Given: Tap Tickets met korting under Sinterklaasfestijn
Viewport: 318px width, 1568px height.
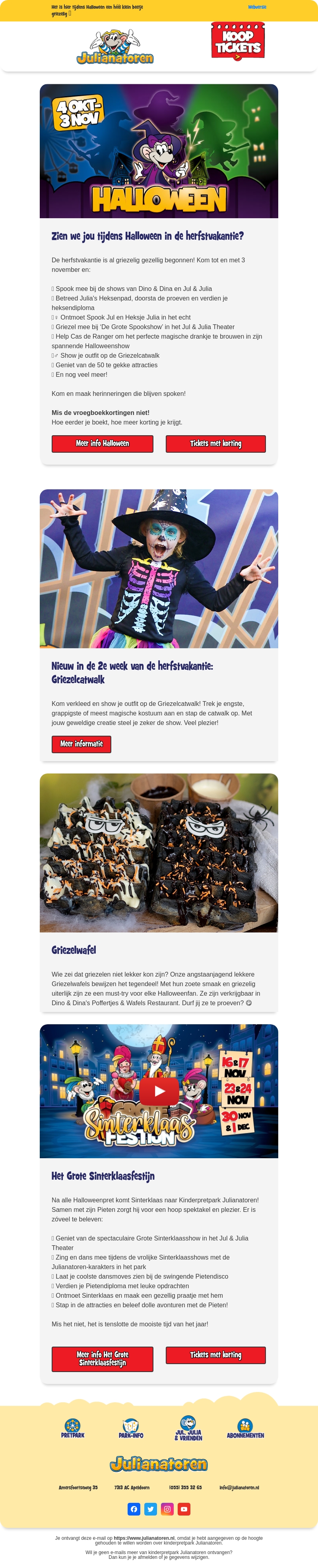Looking at the screenshot, I should (216, 1354).
